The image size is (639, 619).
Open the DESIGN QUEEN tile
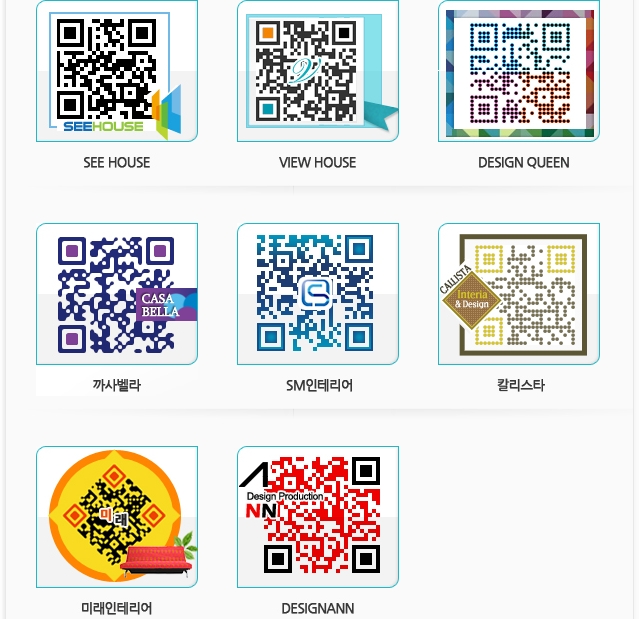[x=519, y=72]
